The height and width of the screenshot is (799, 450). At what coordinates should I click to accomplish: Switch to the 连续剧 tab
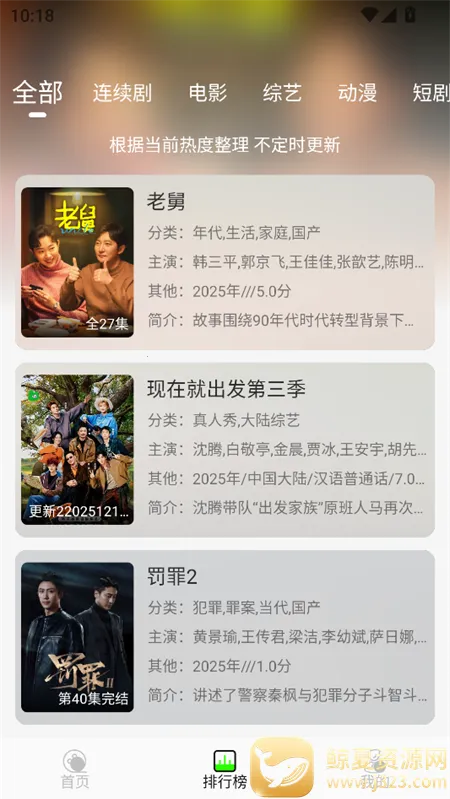click(x=122, y=93)
